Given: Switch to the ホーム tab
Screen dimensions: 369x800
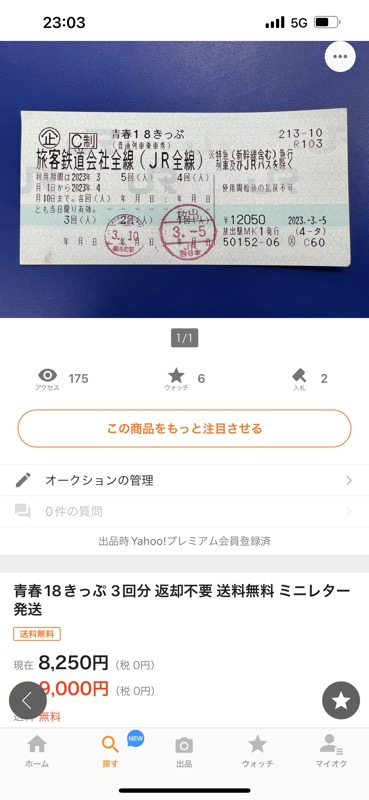Looking at the screenshot, I should click(x=37, y=751).
